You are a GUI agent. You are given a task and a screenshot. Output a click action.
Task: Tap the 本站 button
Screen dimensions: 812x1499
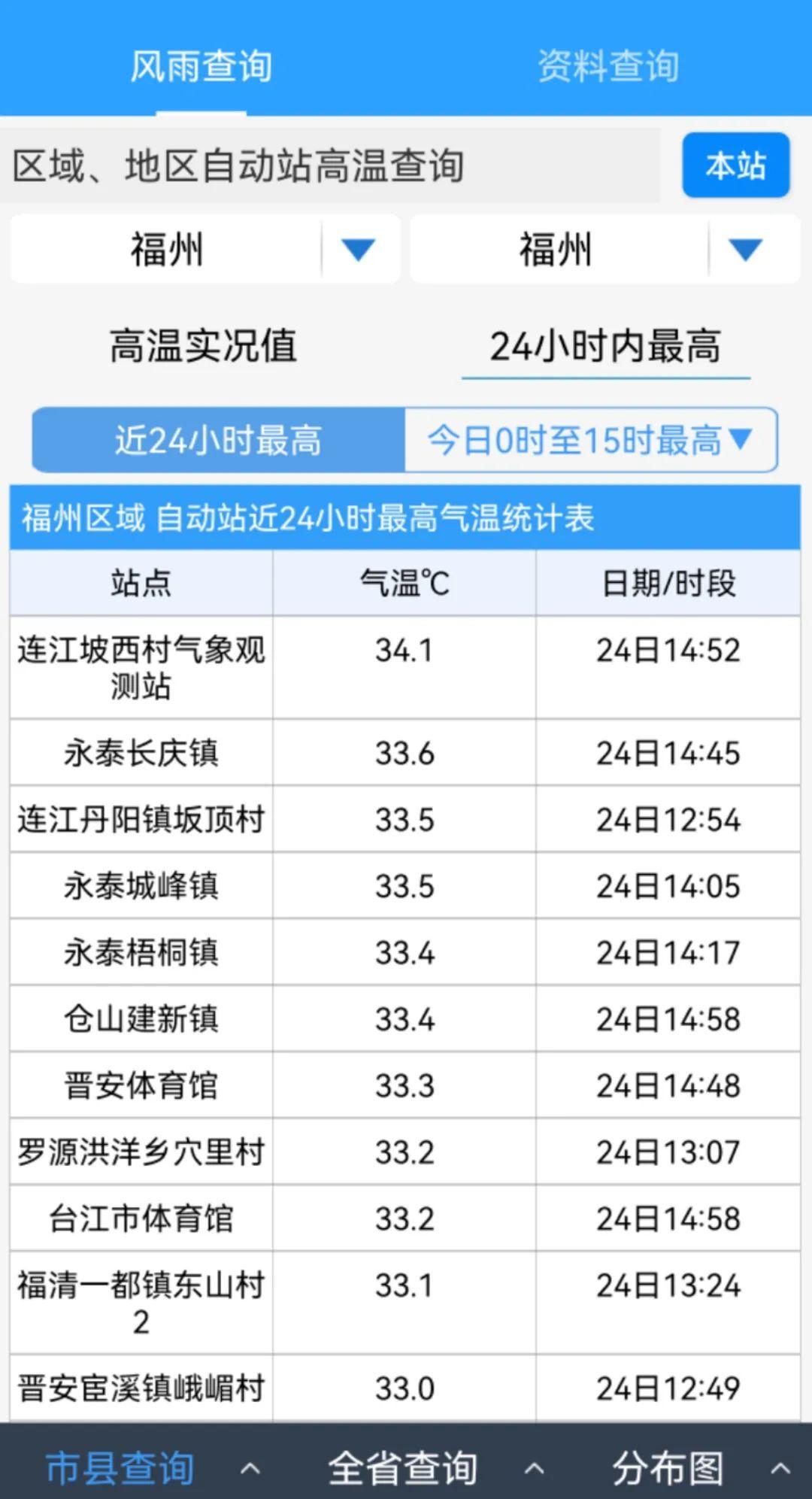[x=735, y=165]
